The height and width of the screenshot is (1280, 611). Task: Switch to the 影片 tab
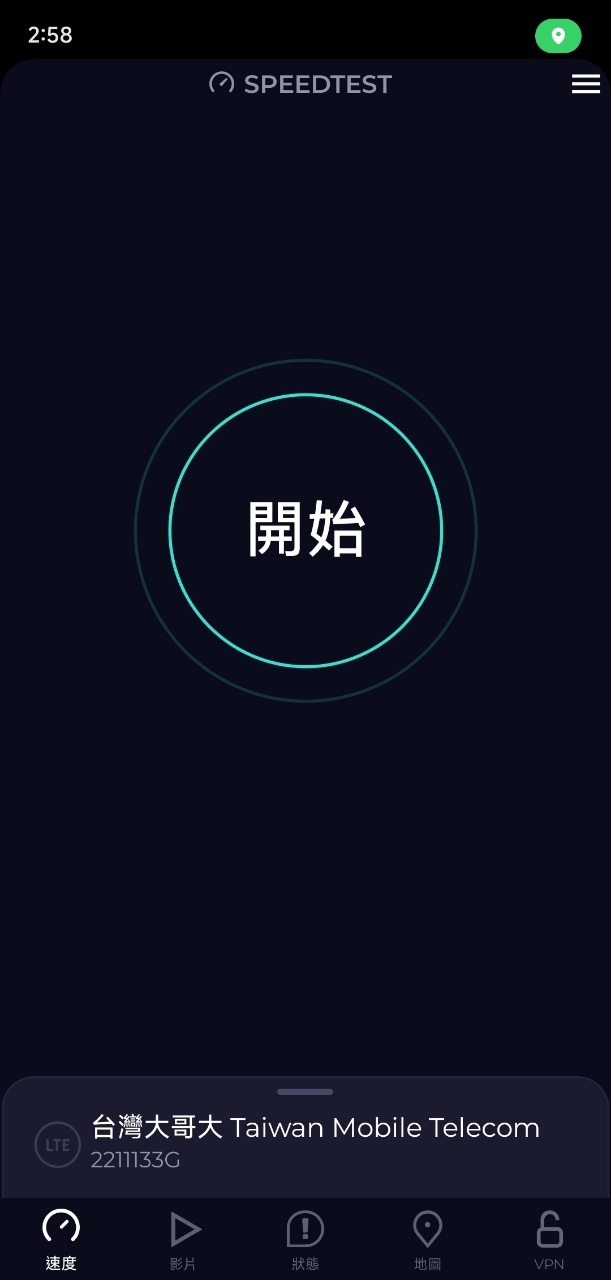(184, 1240)
